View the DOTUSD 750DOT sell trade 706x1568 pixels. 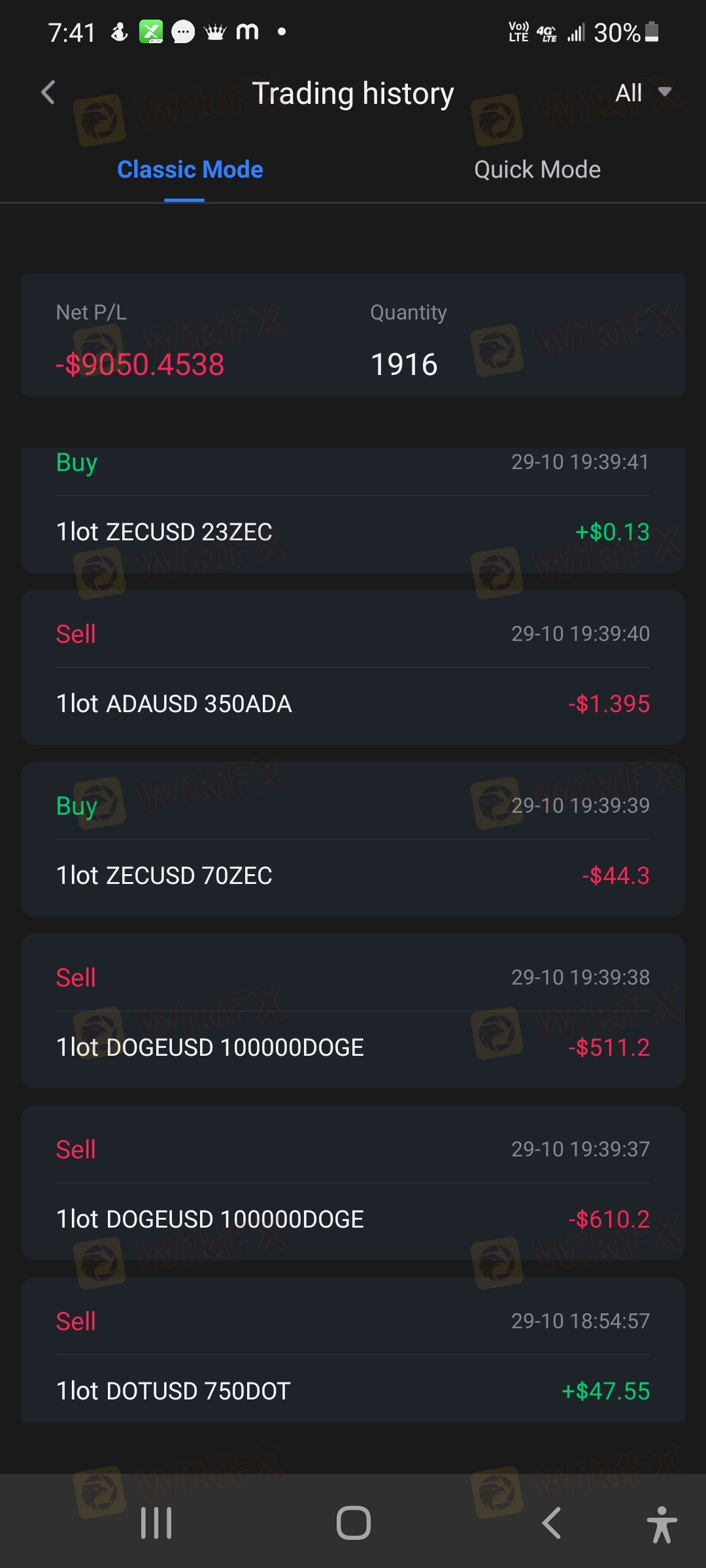(x=353, y=1350)
